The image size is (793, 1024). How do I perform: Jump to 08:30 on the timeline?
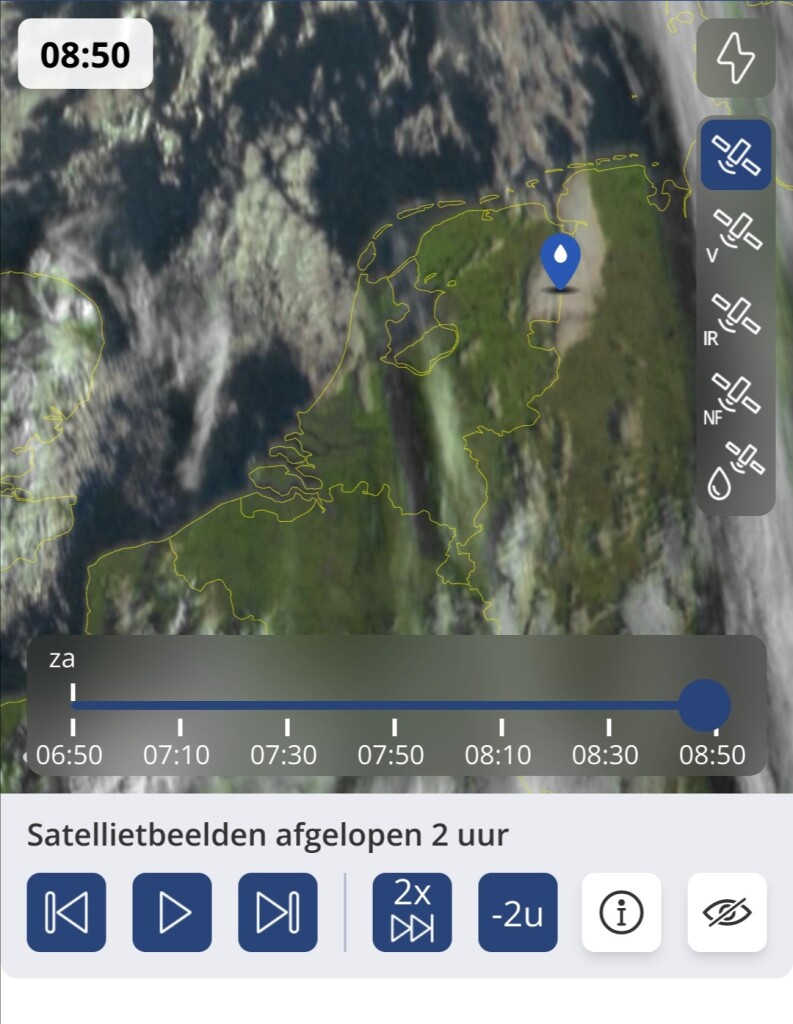coord(606,754)
